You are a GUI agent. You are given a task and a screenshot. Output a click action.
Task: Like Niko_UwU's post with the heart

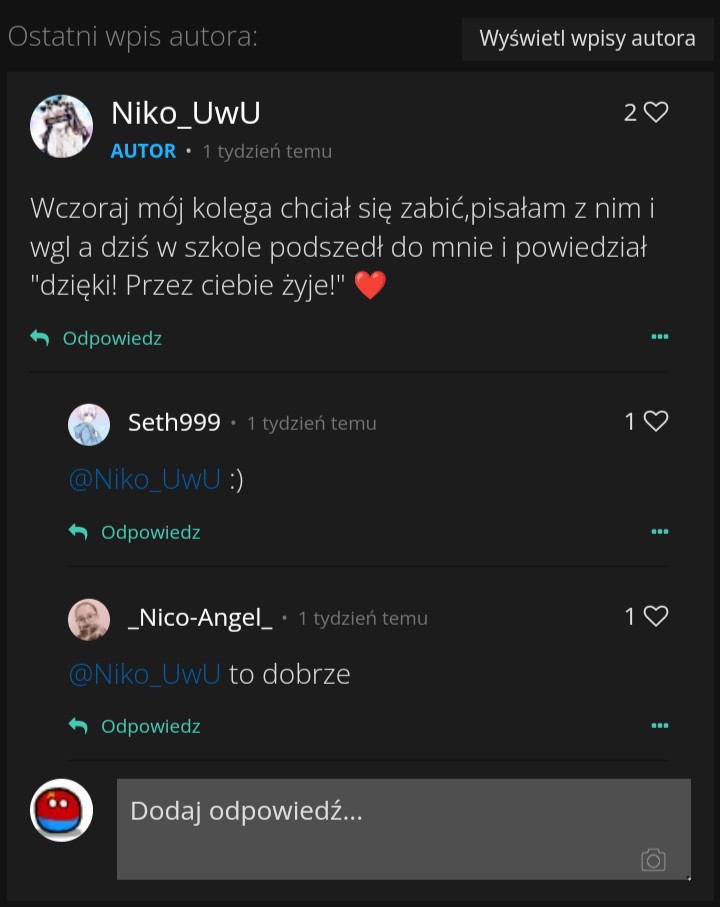tap(656, 113)
